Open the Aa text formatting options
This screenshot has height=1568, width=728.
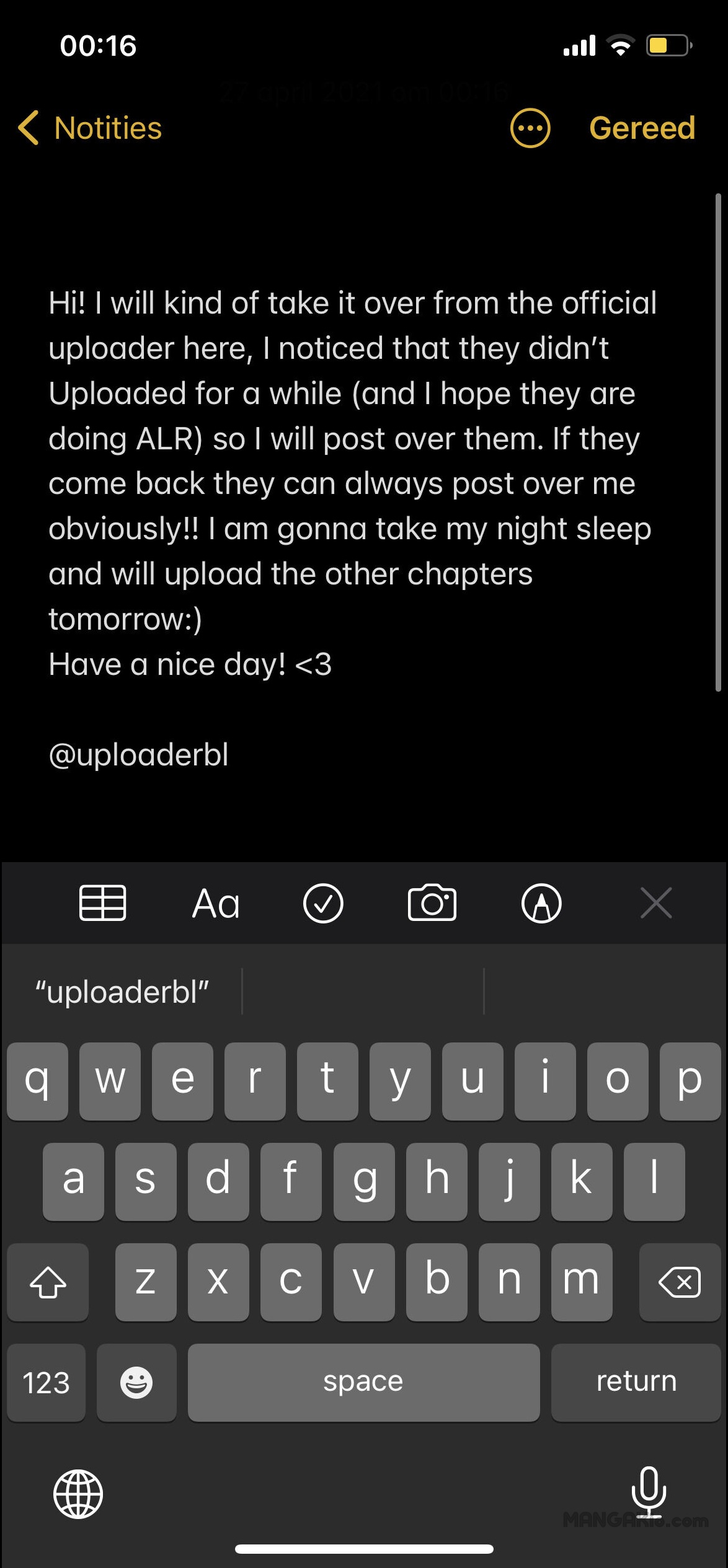(215, 903)
